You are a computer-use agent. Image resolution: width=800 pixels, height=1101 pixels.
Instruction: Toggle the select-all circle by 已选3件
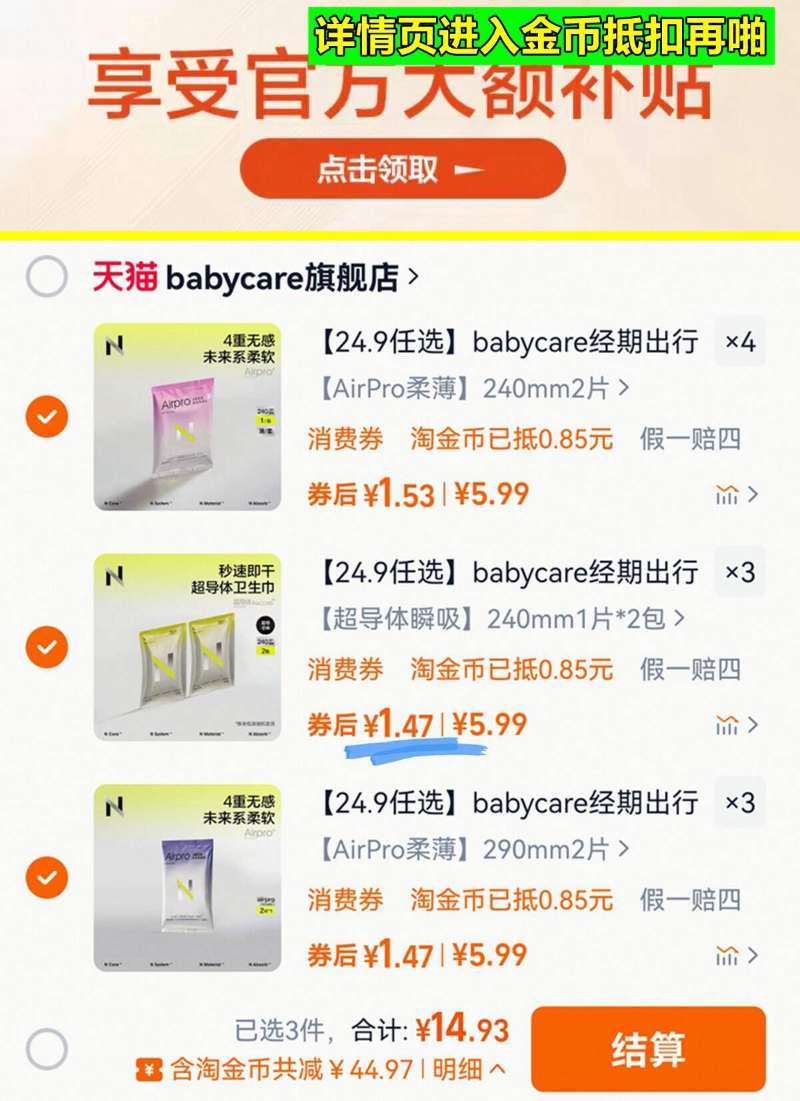click(47, 1049)
